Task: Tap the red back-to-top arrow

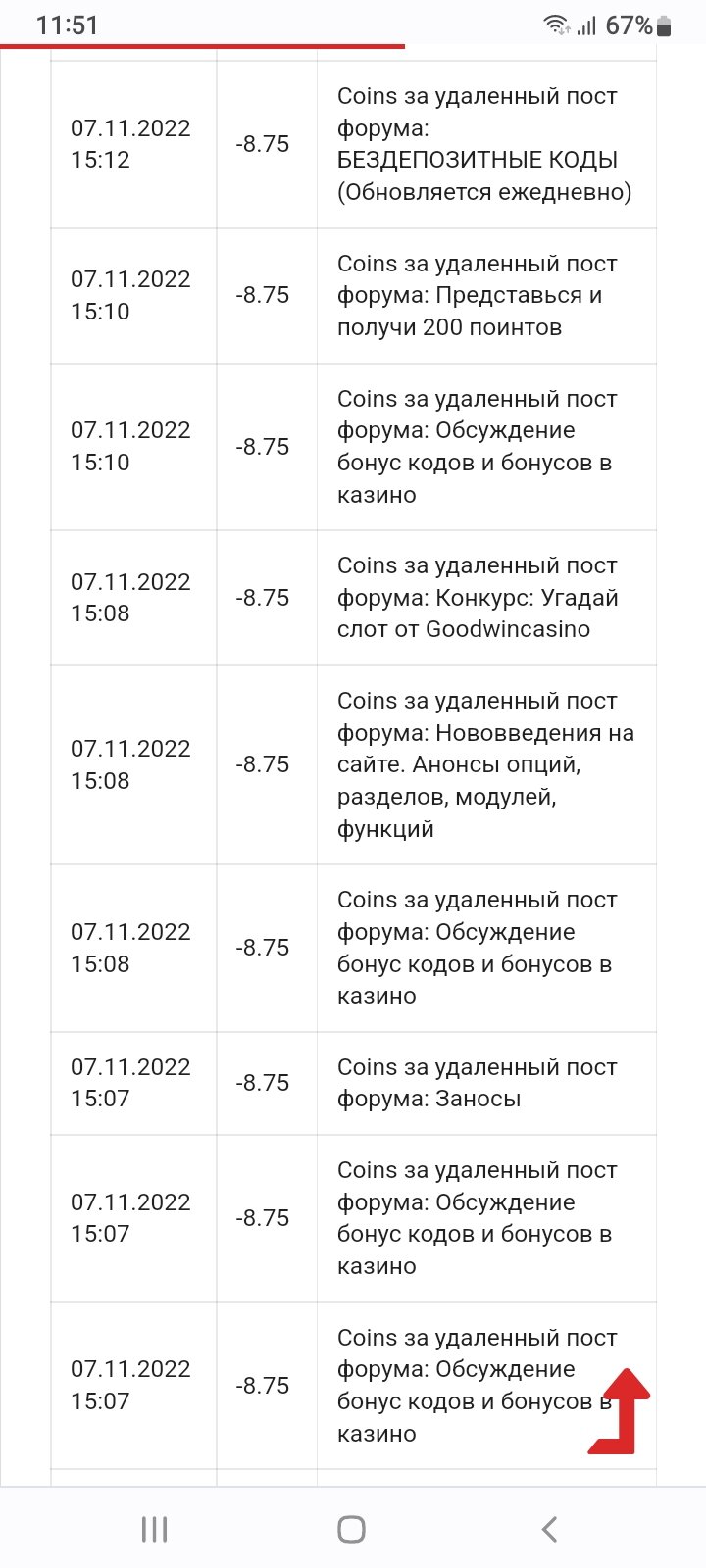Action: click(621, 1411)
